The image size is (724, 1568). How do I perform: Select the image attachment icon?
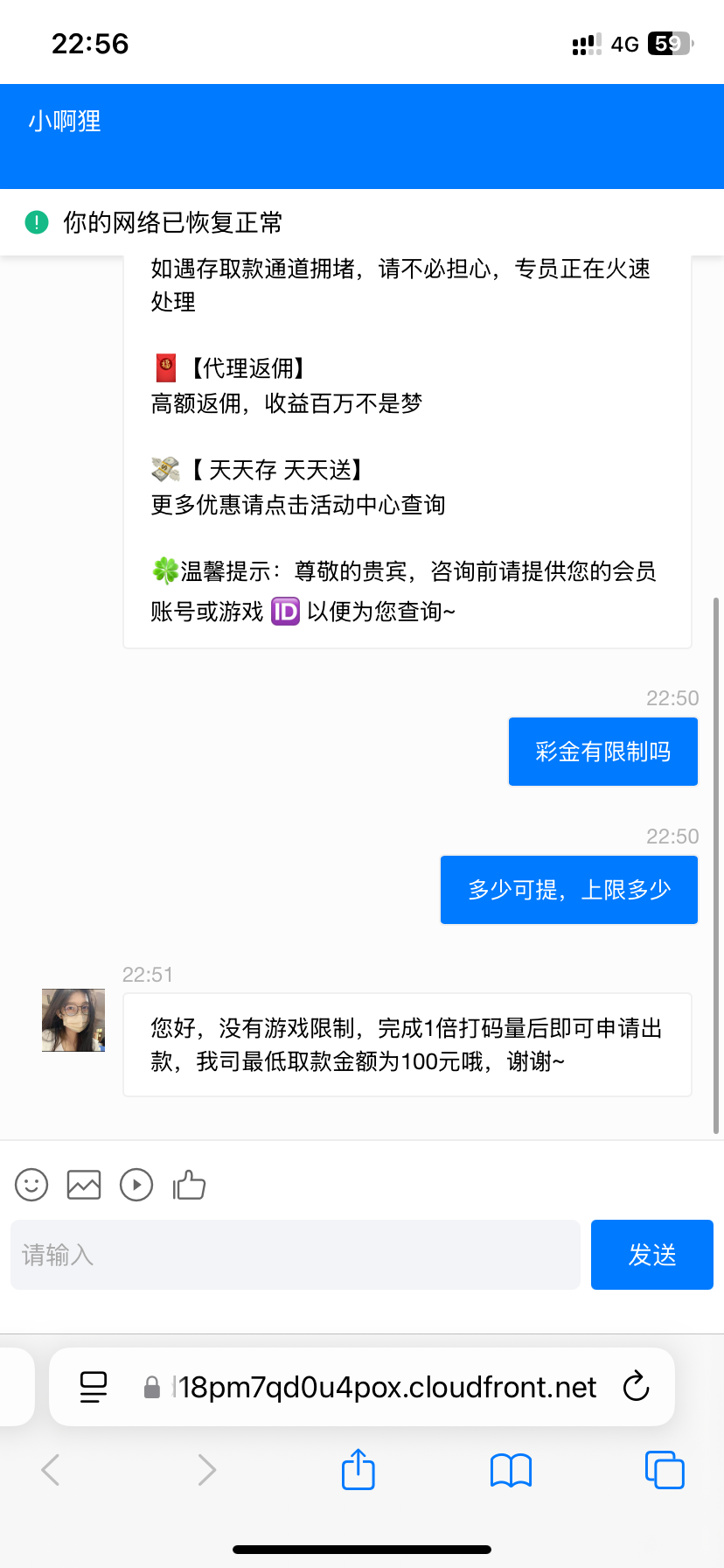[84, 1185]
